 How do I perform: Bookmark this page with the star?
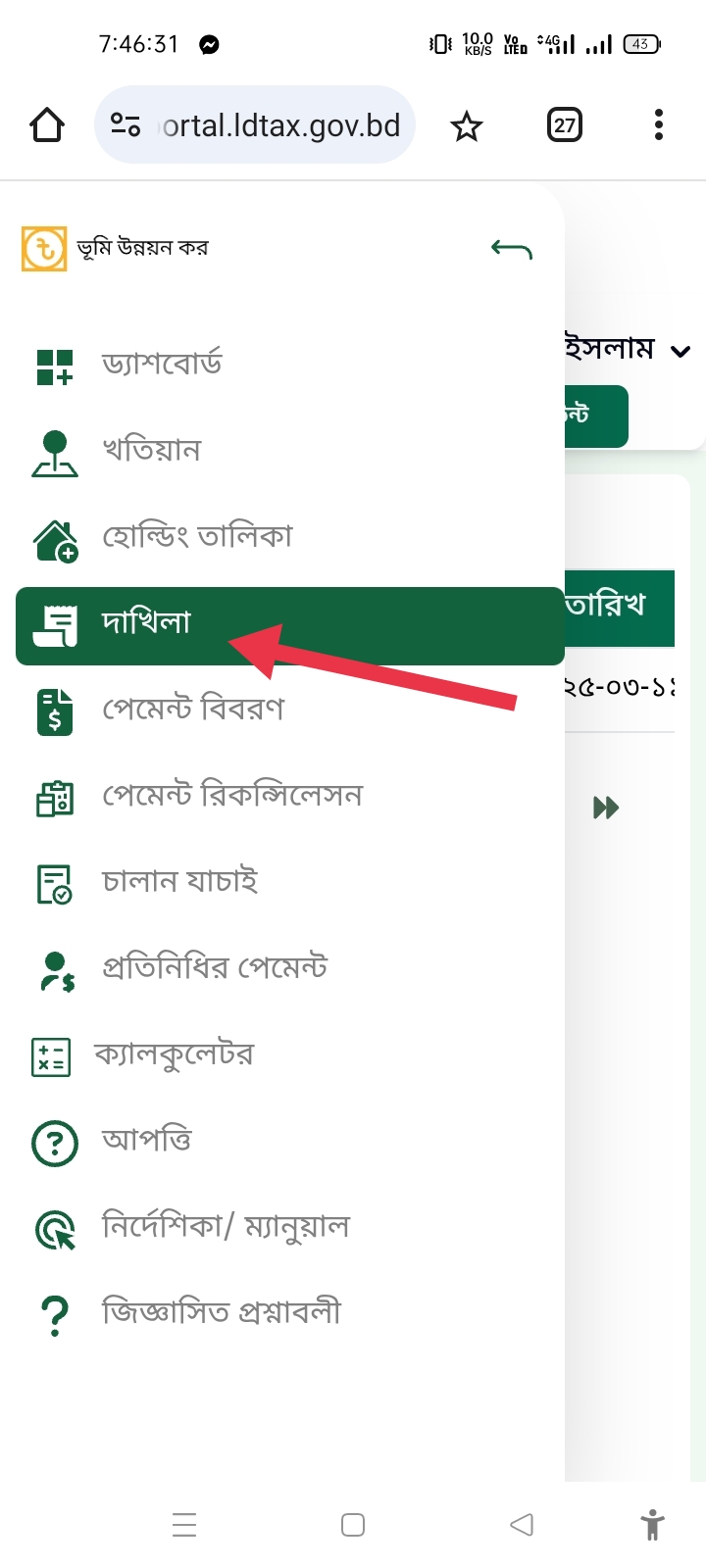click(x=467, y=126)
